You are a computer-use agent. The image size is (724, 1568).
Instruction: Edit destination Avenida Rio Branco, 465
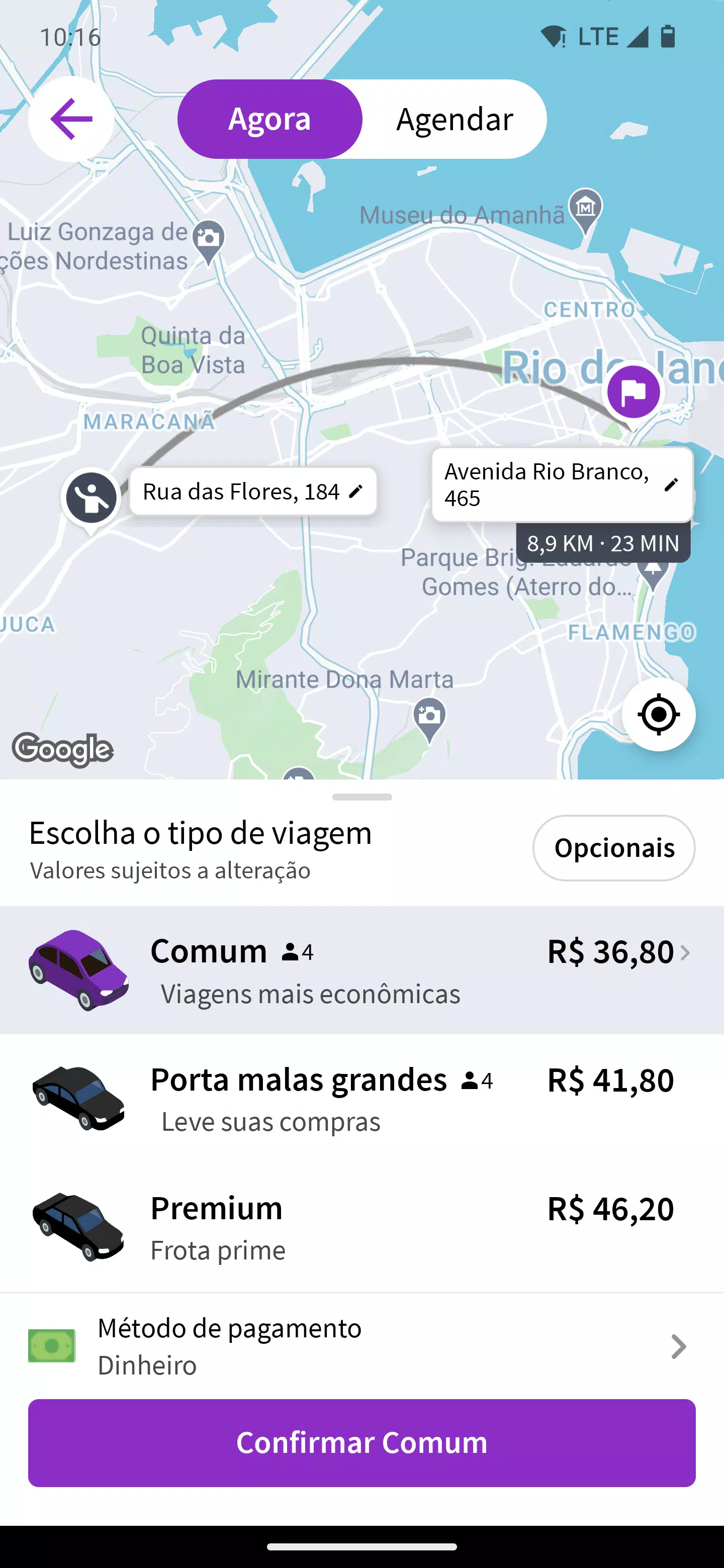point(562,484)
